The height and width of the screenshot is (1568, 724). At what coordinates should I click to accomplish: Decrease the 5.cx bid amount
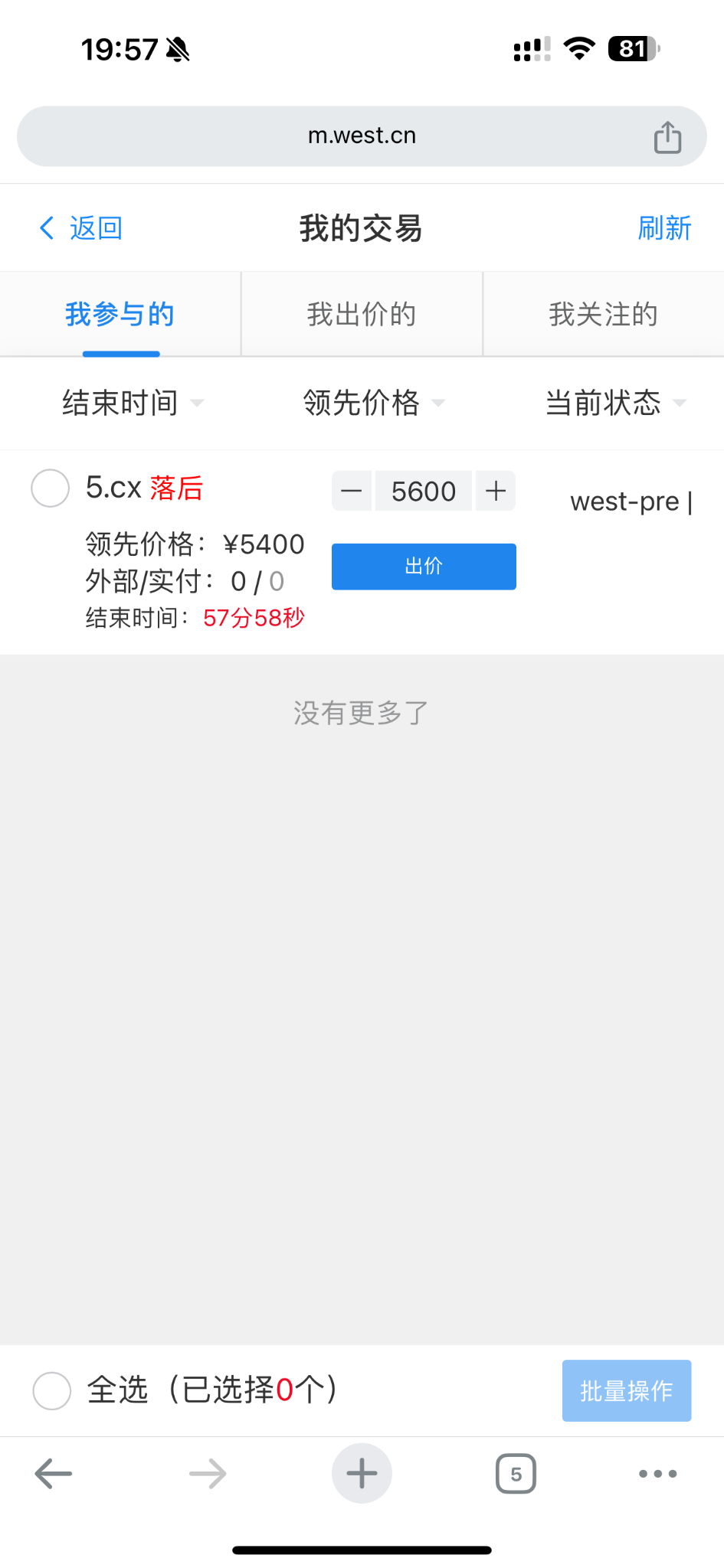(x=352, y=491)
